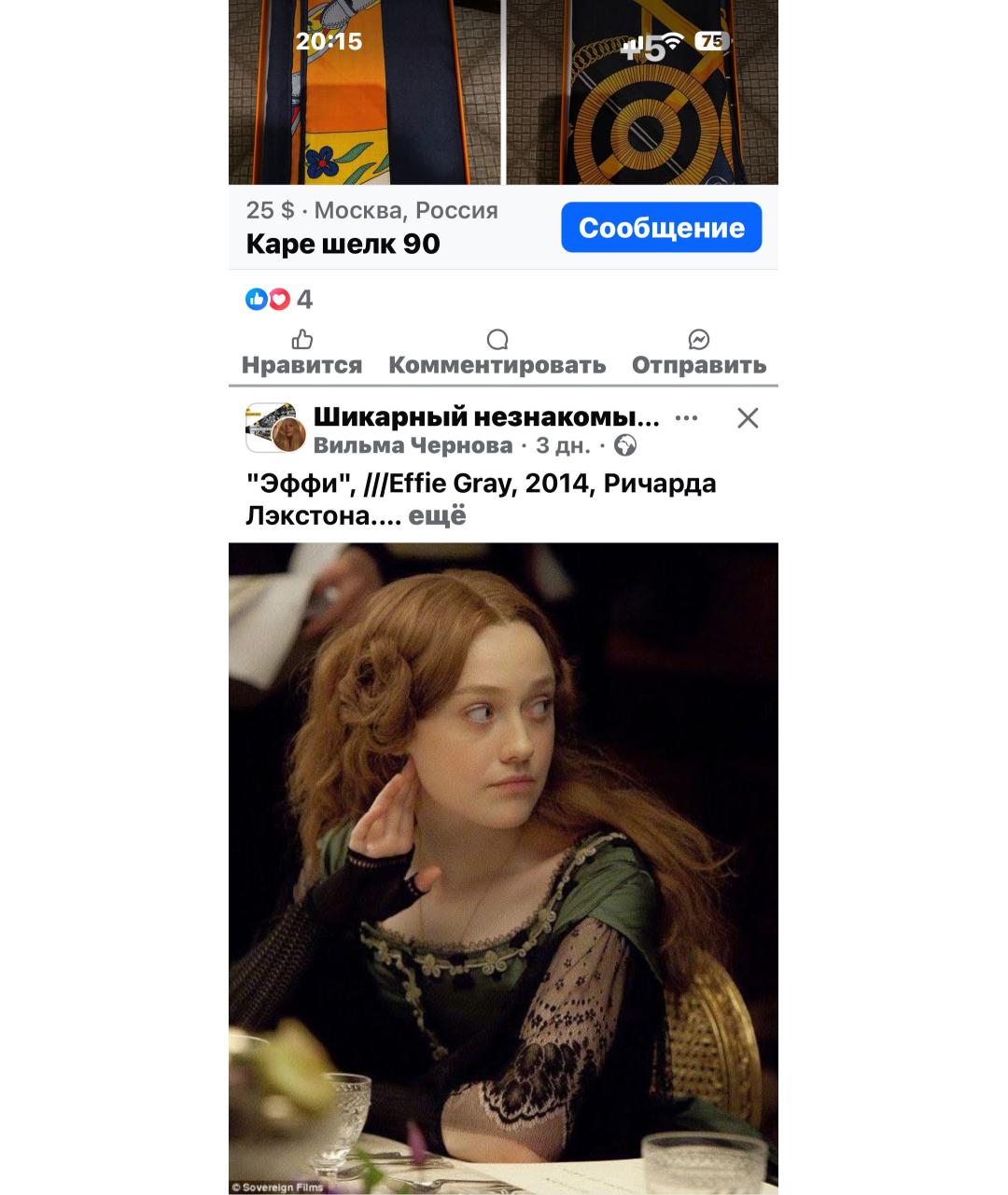Screen dimensions: 1008x1195
Task: Send the scarf post via Отправить
Action: click(x=698, y=353)
